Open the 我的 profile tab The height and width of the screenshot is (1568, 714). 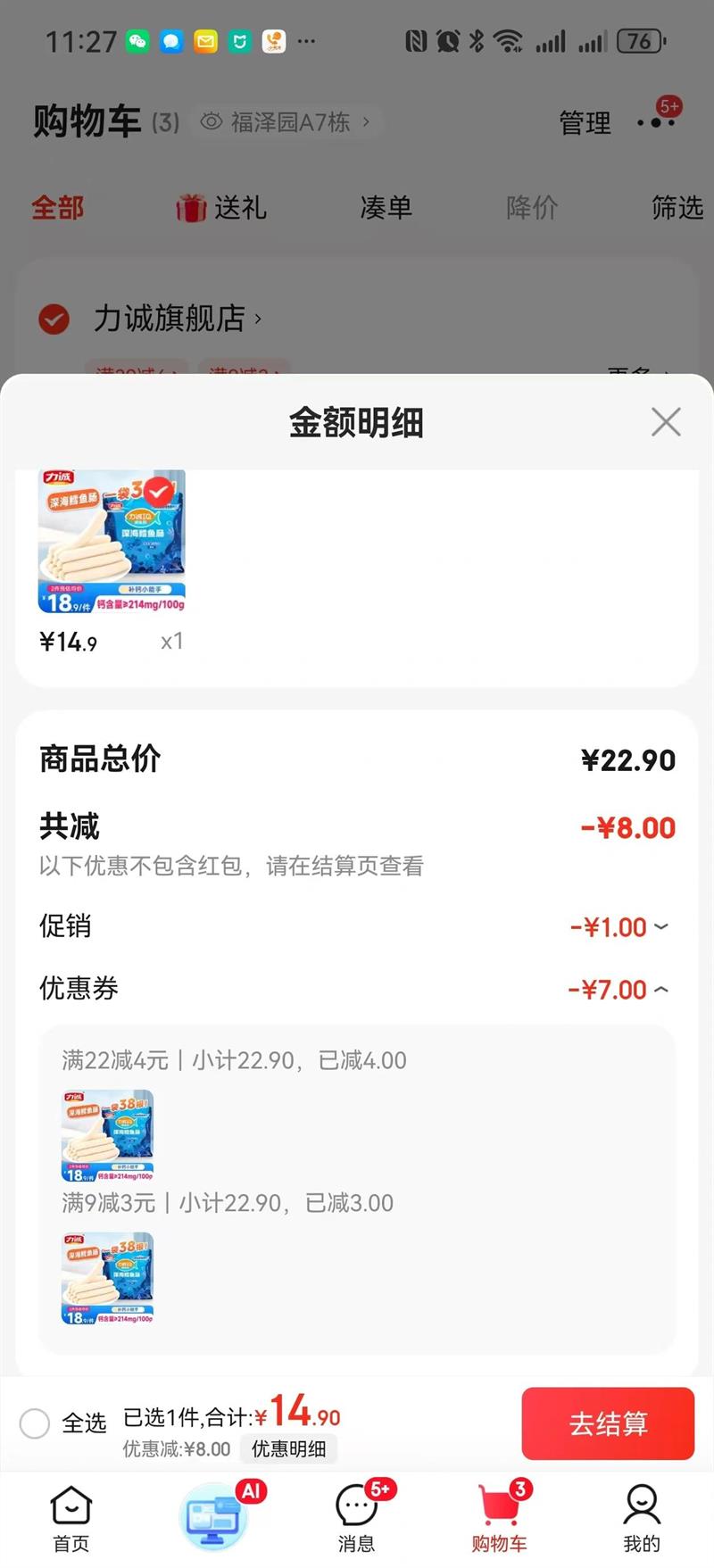(x=641, y=1519)
